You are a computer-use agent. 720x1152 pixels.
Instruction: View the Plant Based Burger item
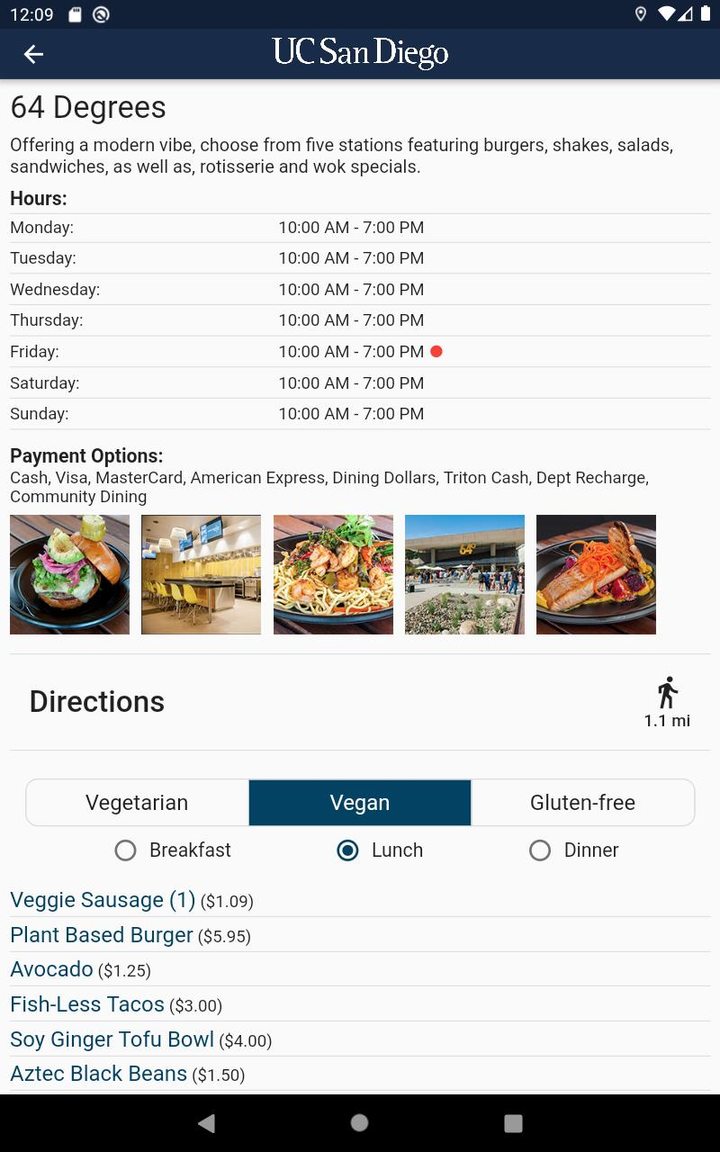[x=101, y=935]
